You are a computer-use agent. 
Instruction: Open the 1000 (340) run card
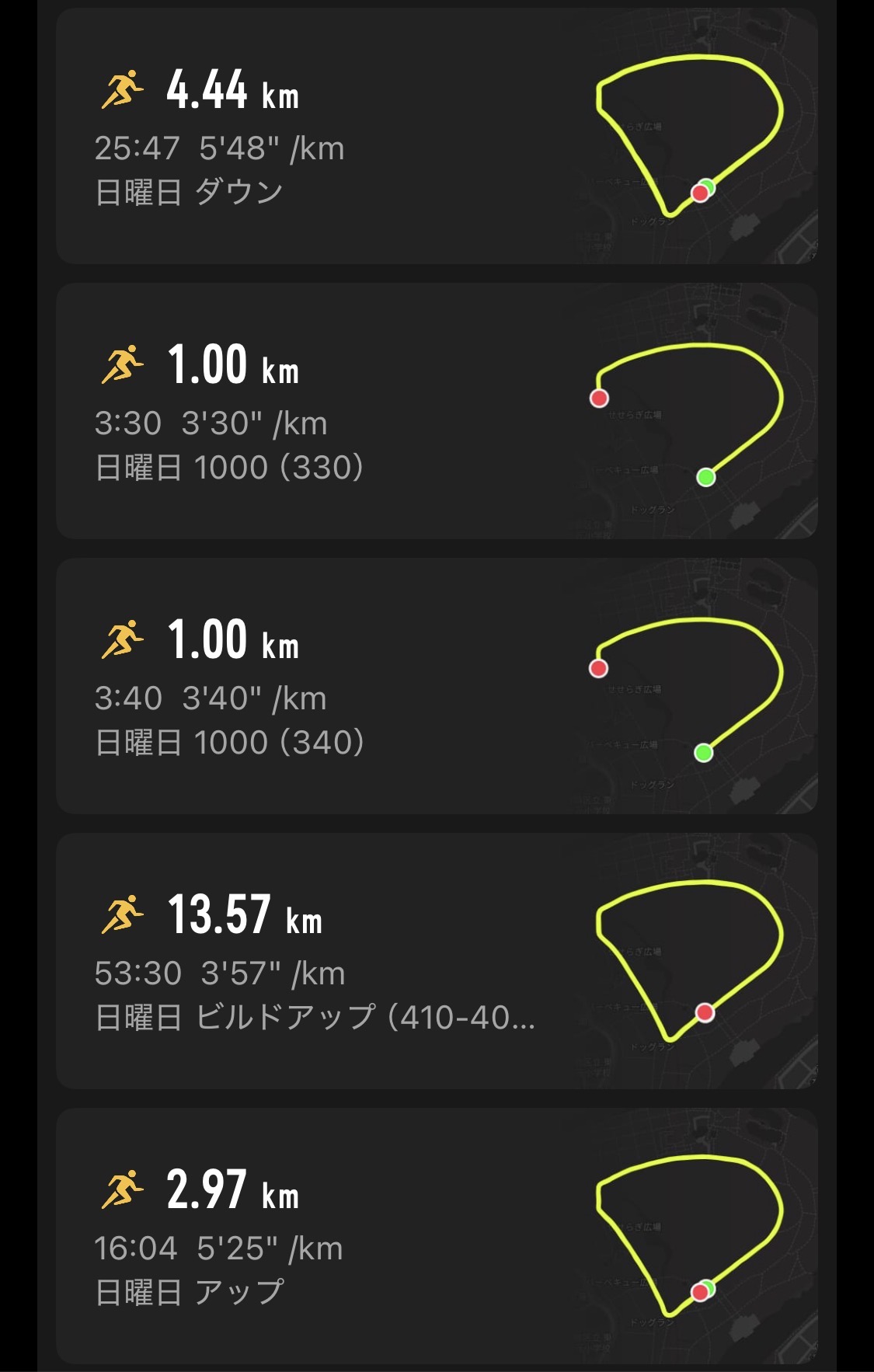coord(437,686)
